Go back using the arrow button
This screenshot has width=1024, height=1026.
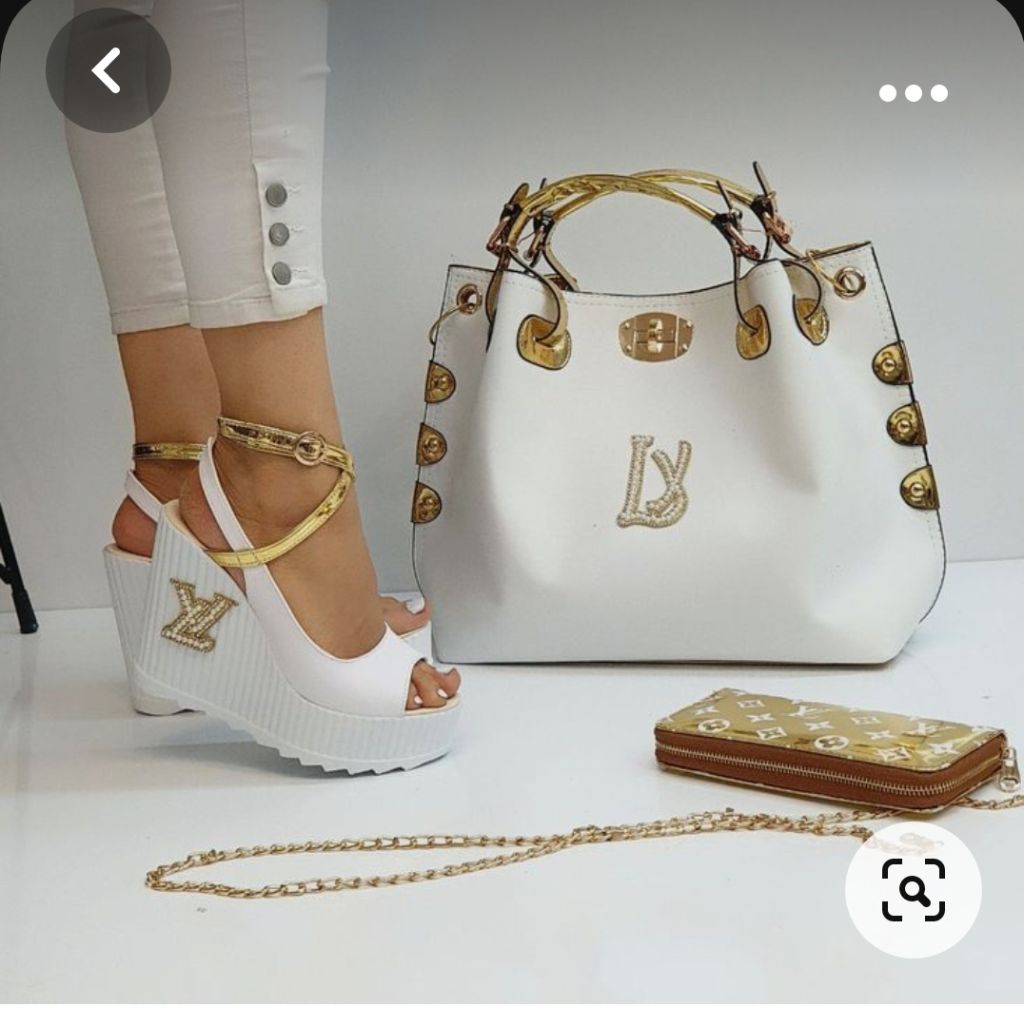pos(107,71)
